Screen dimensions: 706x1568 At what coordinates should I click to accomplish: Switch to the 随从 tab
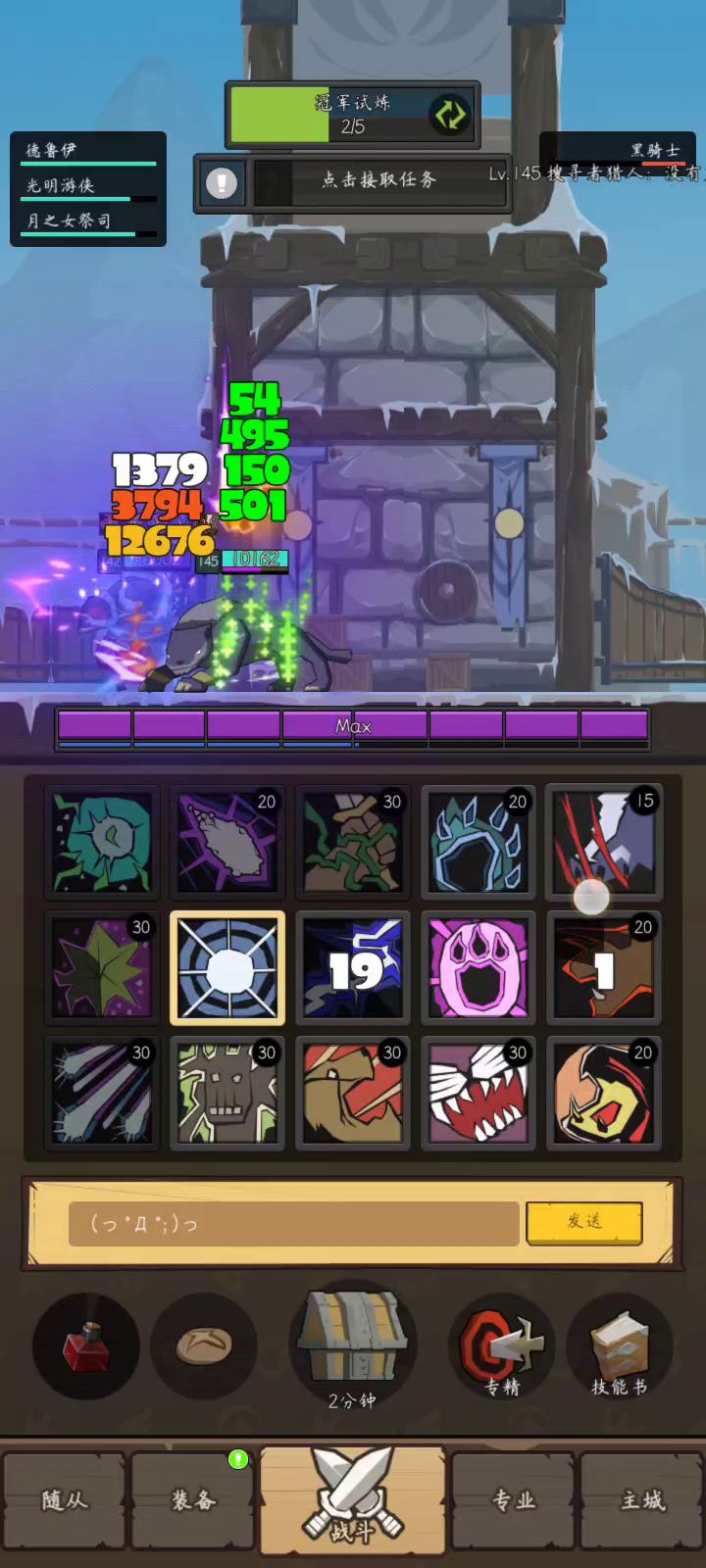pyautogui.click(x=65, y=1499)
